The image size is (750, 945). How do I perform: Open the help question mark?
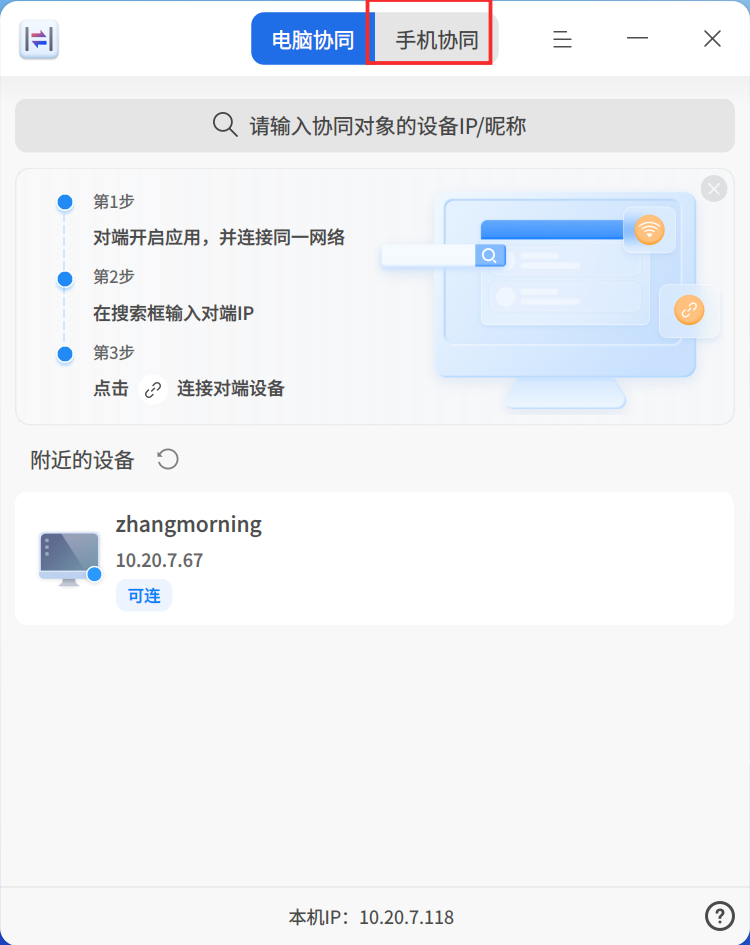coord(719,916)
